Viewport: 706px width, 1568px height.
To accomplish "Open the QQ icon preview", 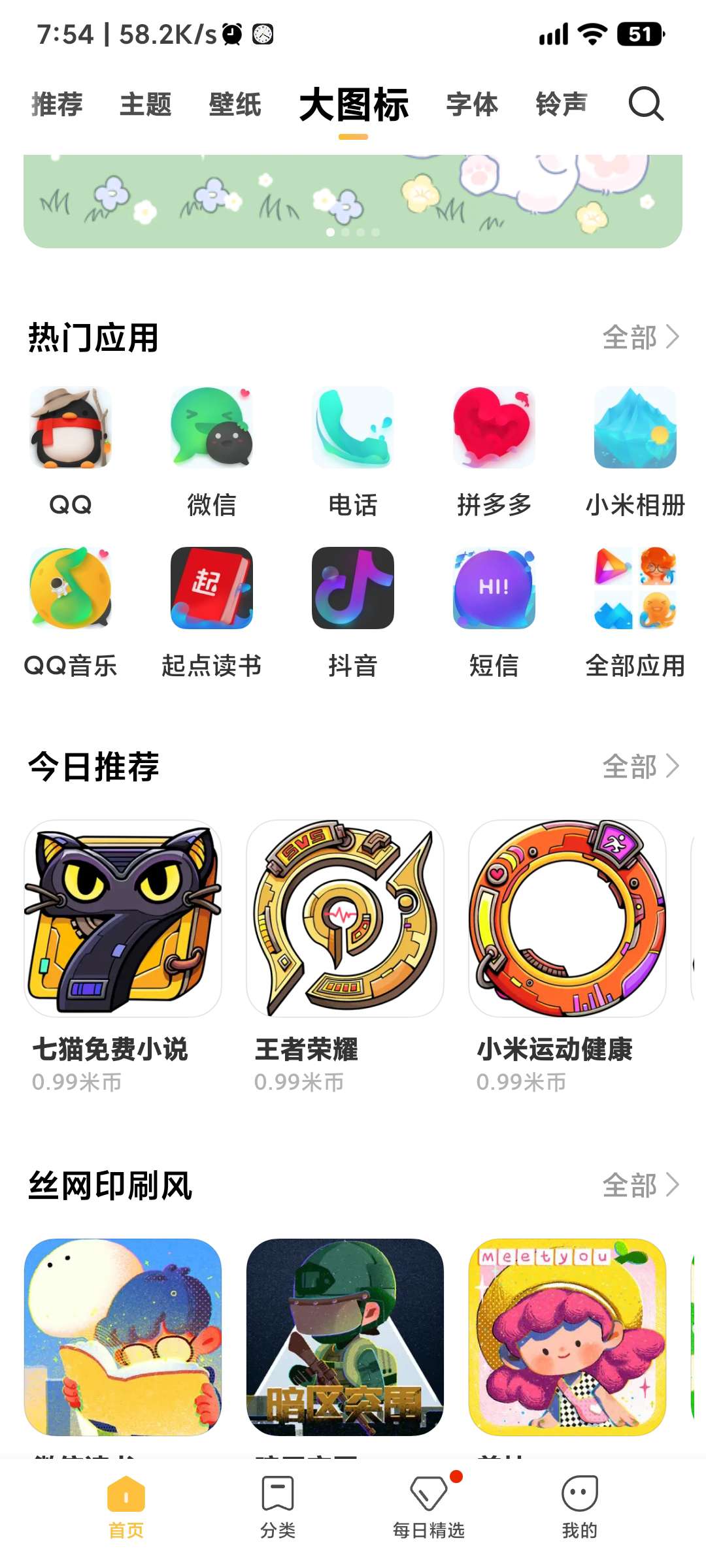I will pos(70,428).
